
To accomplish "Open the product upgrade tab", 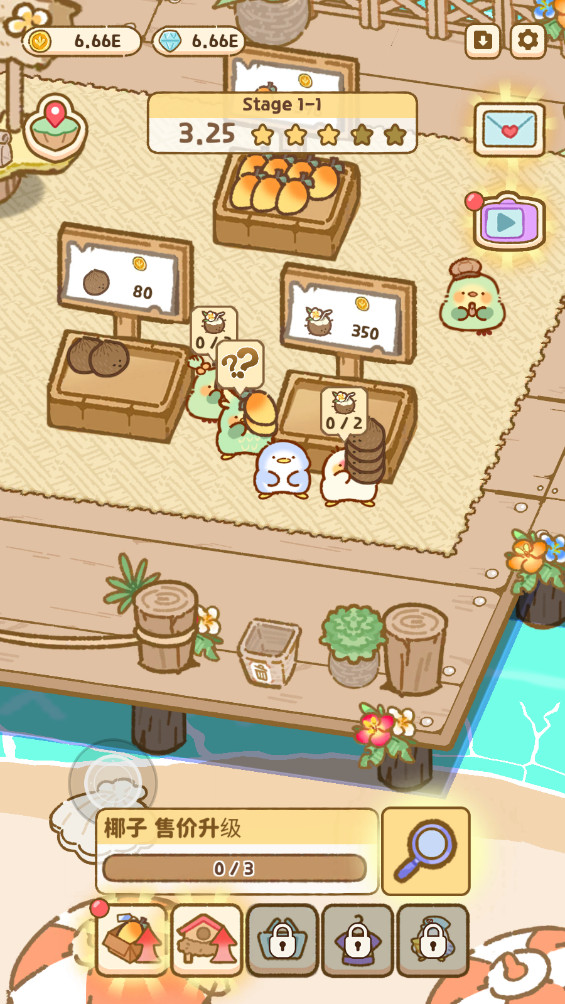I will pyautogui.click(x=132, y=939).
